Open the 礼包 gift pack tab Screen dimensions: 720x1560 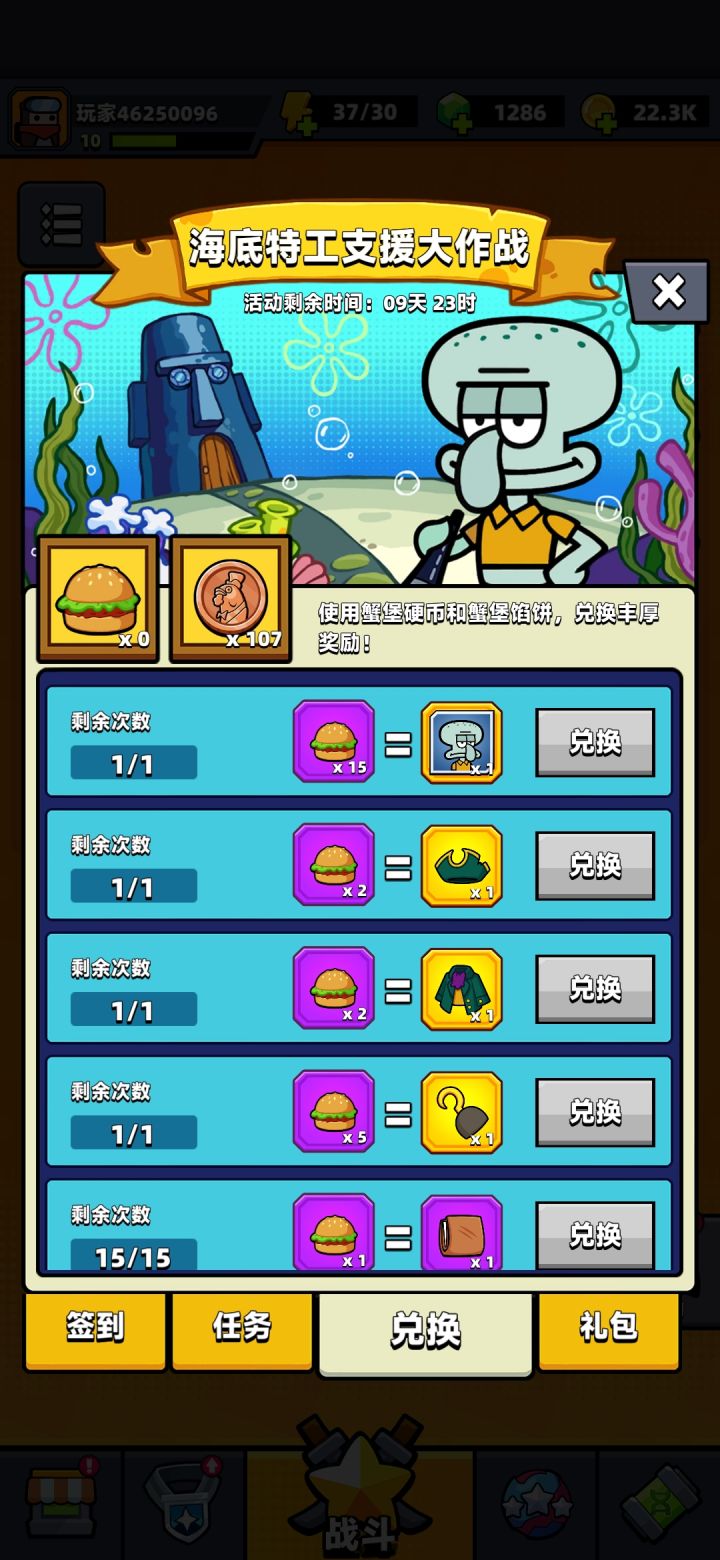608,1330
